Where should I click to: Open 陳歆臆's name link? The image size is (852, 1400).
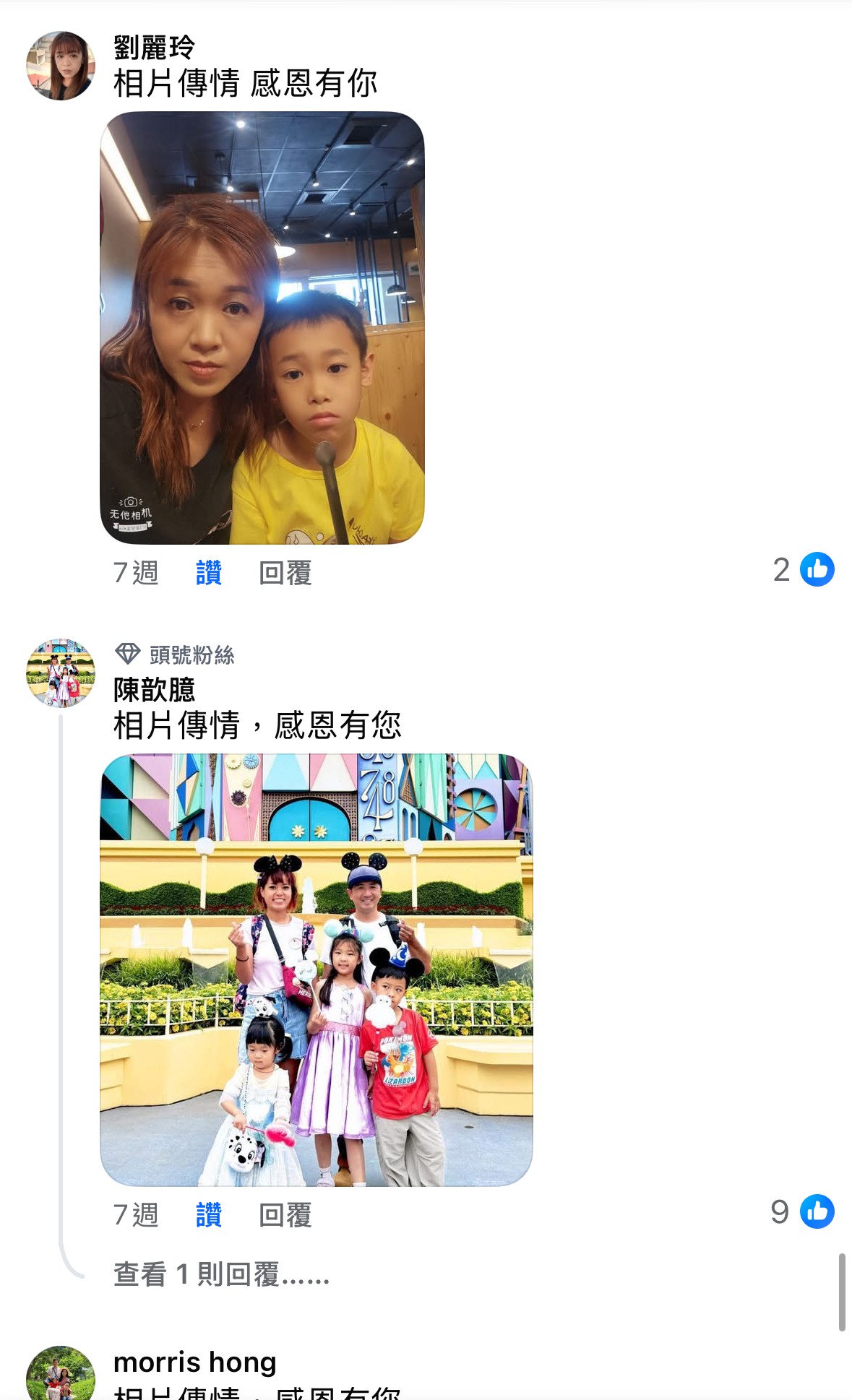tap(154, 690)
